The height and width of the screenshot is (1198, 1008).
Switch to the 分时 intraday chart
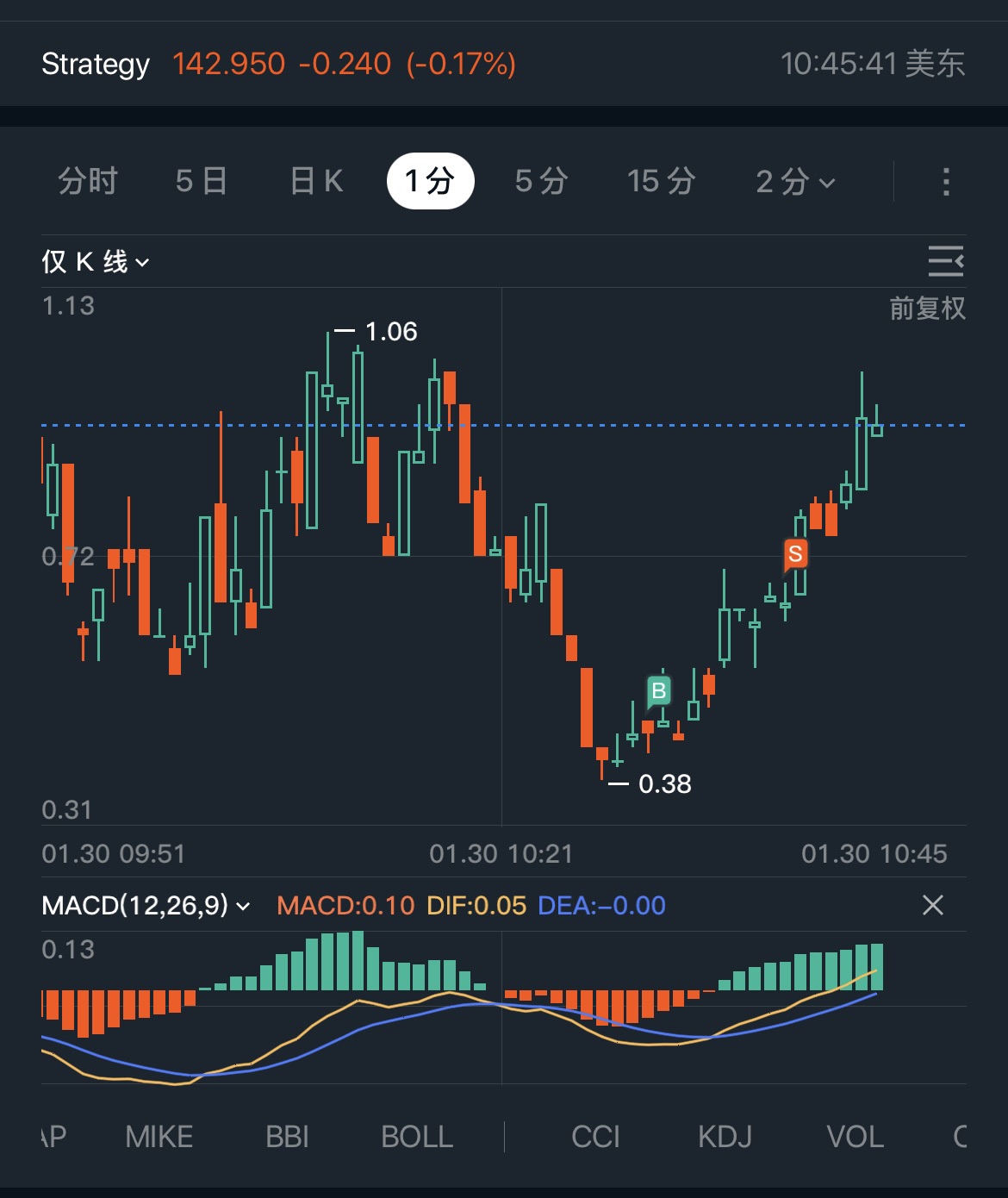click(x=88, y=182)
